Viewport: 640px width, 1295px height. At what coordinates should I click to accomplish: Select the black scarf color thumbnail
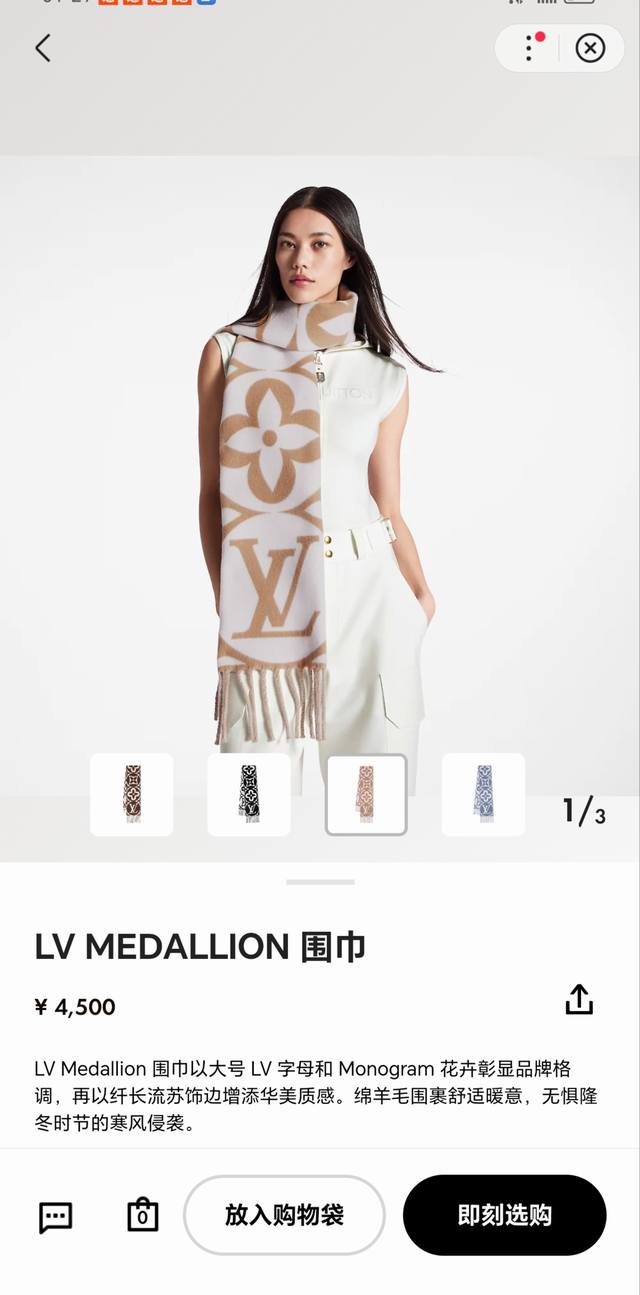(x=249, y=794)
